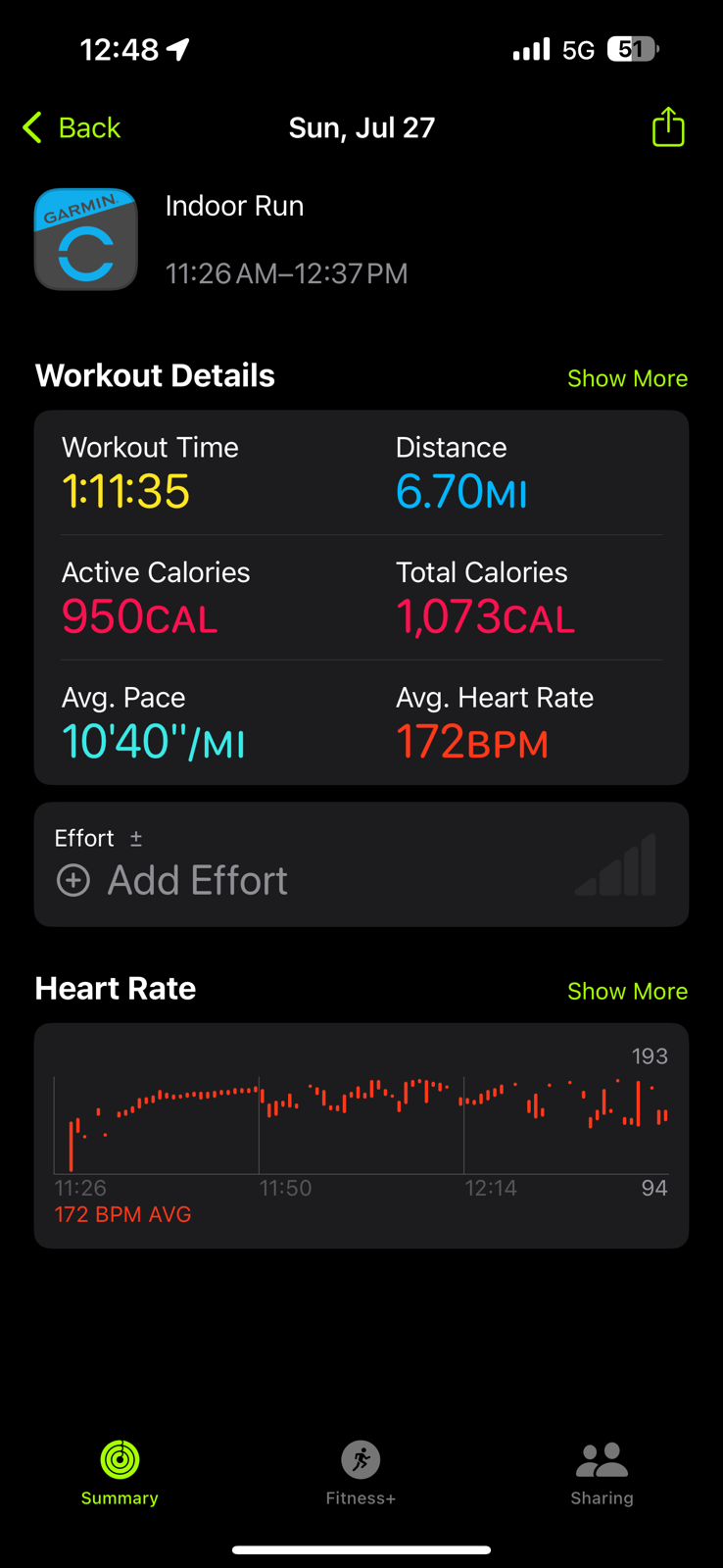This screenshot has width=723, height=1568.
Task: Go back to the previous screen
Action: click(x=72, y=127)
